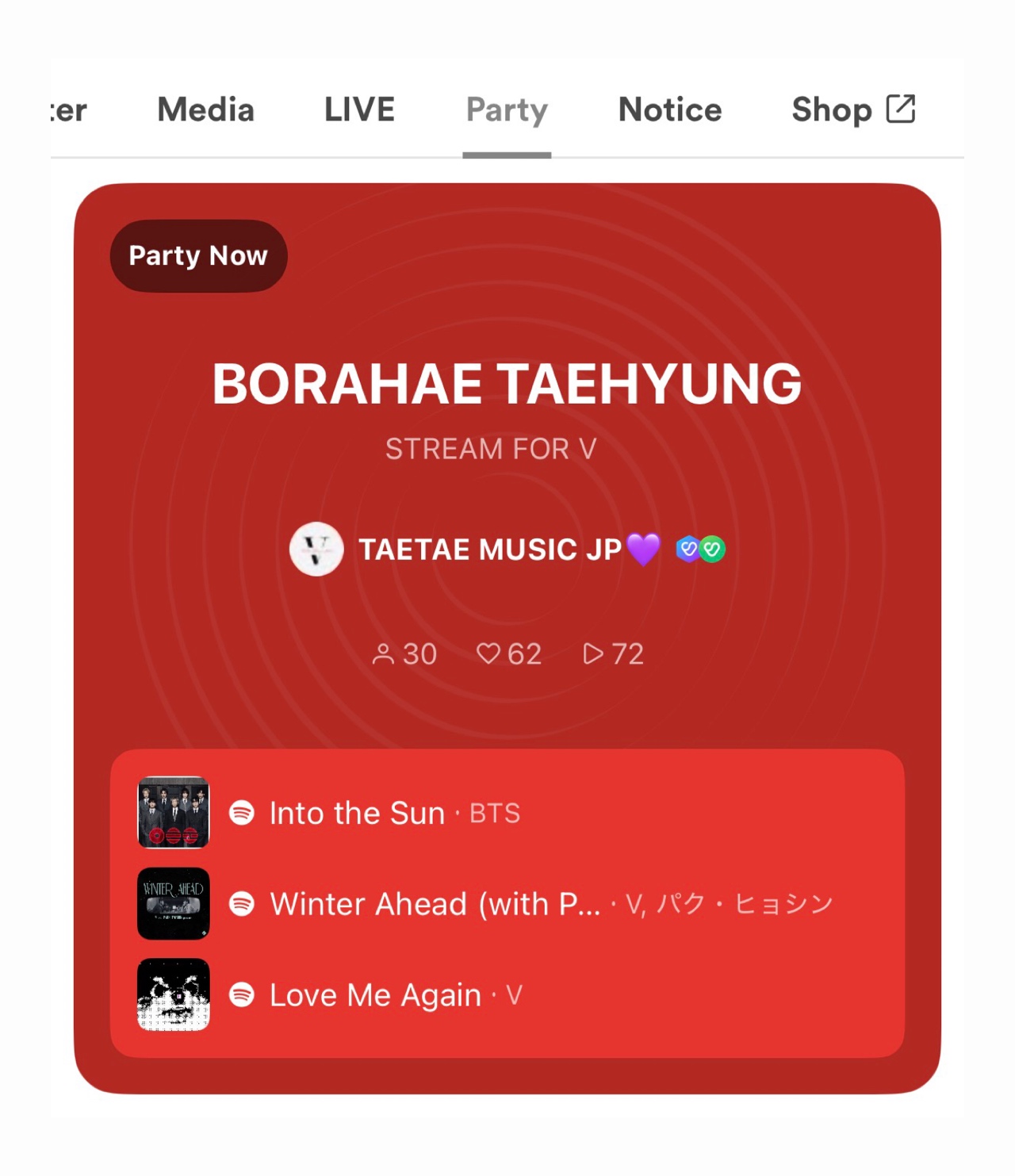1015x1176 pixels.
Task: Open the Notice tab
Action: [670, 109]
